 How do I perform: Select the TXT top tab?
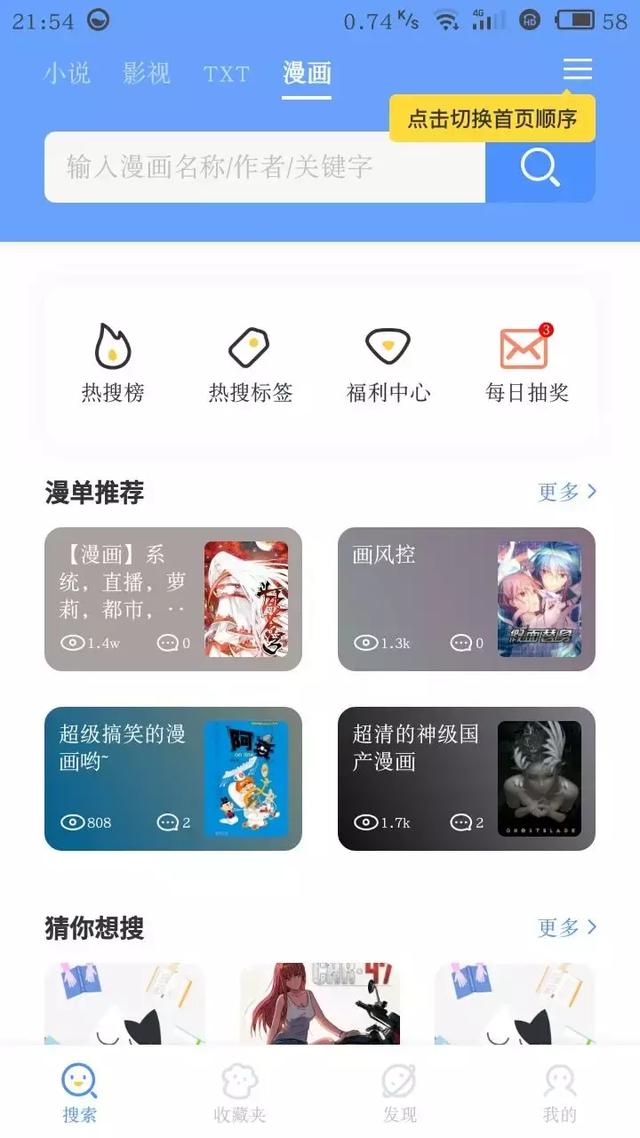(226, 74)
